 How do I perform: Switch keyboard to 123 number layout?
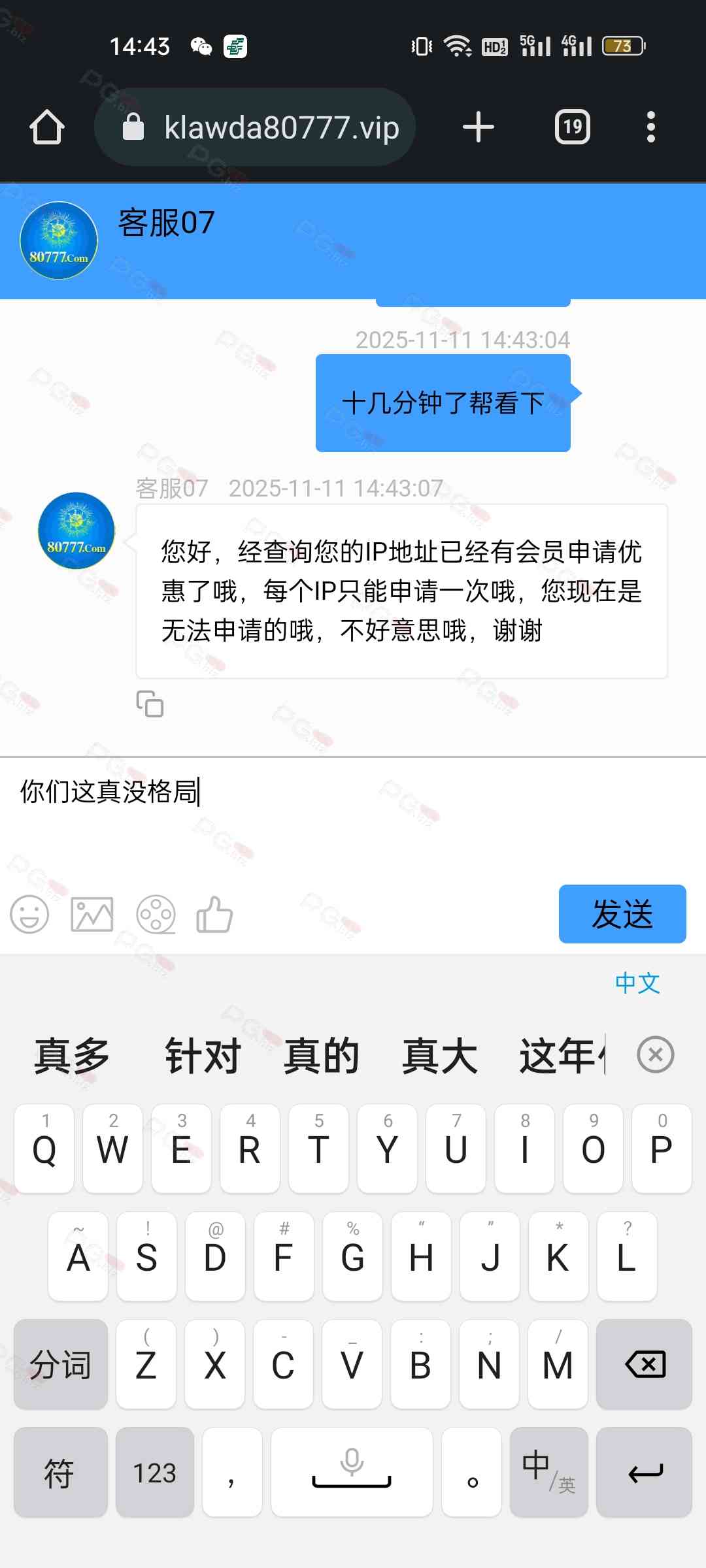[x=155, y=1473]
